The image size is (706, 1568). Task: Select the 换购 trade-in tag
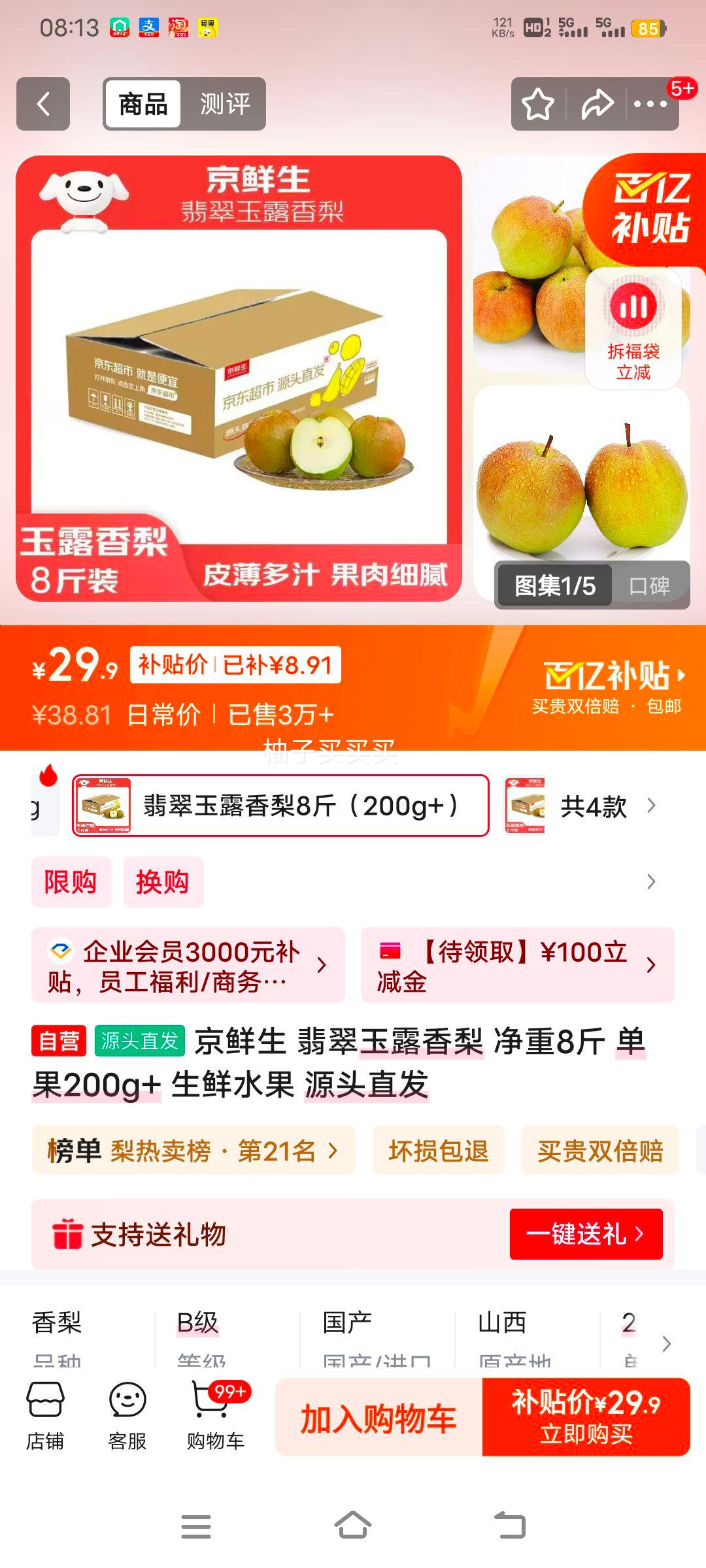pyautogui.click(x=163, y=882)
